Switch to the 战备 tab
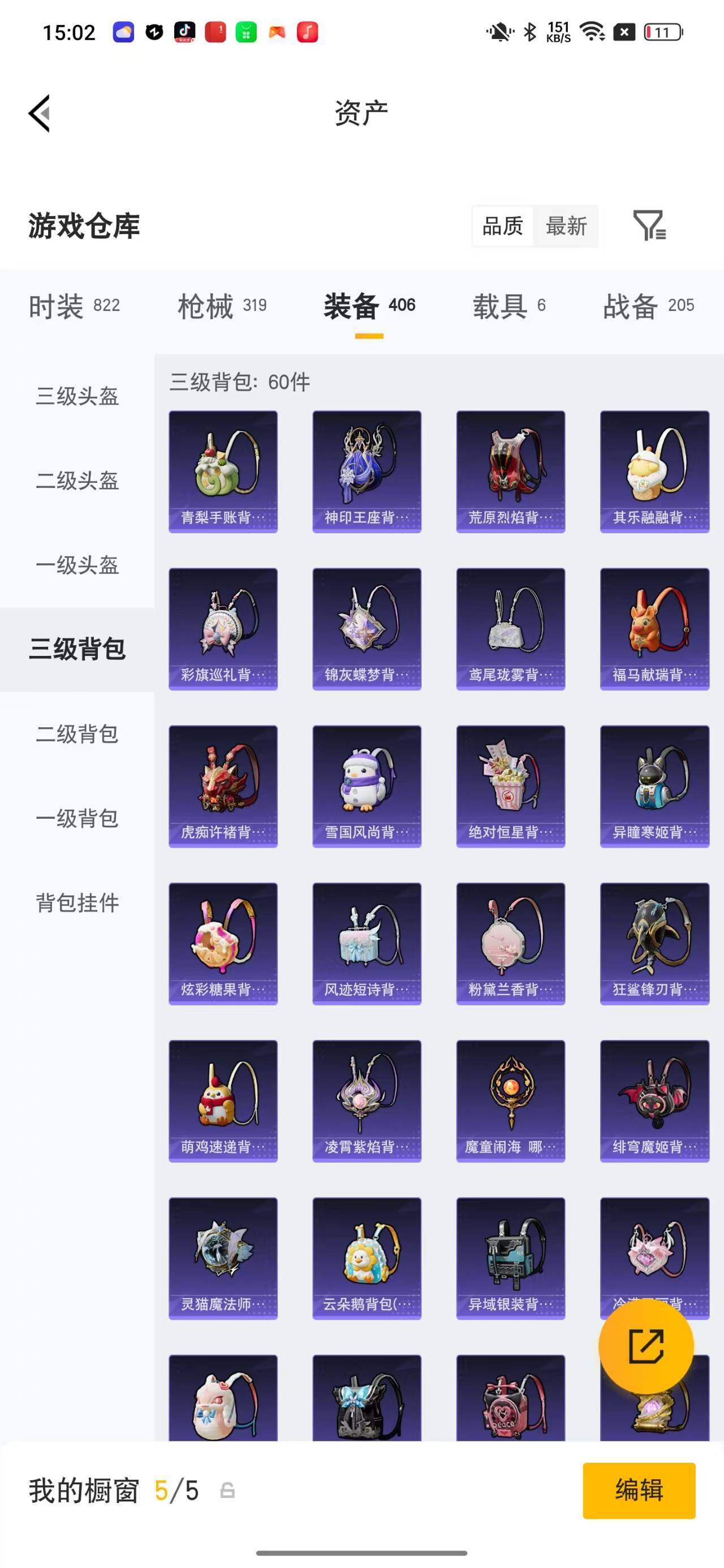The height and width of the screenshot is (1568, 724). coord(649,305)
